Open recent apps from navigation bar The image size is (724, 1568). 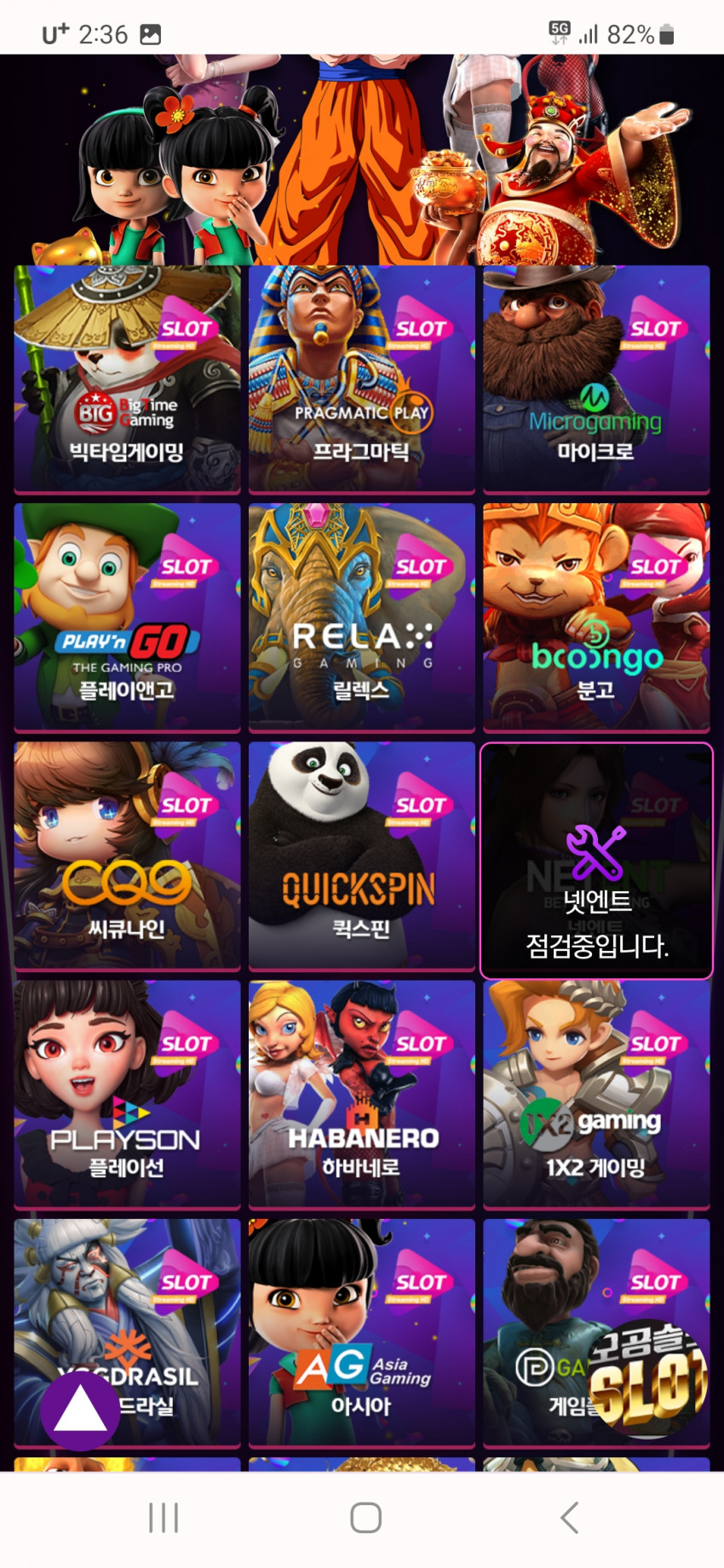coord(164,1517)
